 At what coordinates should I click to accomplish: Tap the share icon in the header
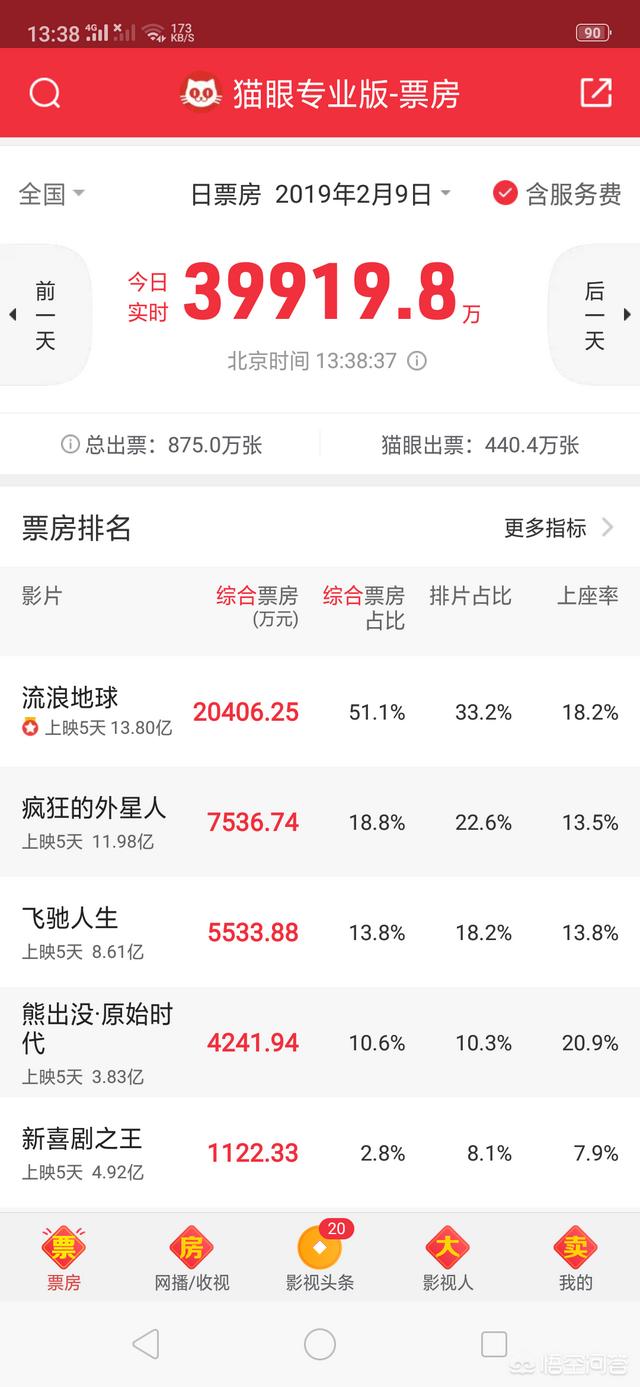click(x=596, y=93)
